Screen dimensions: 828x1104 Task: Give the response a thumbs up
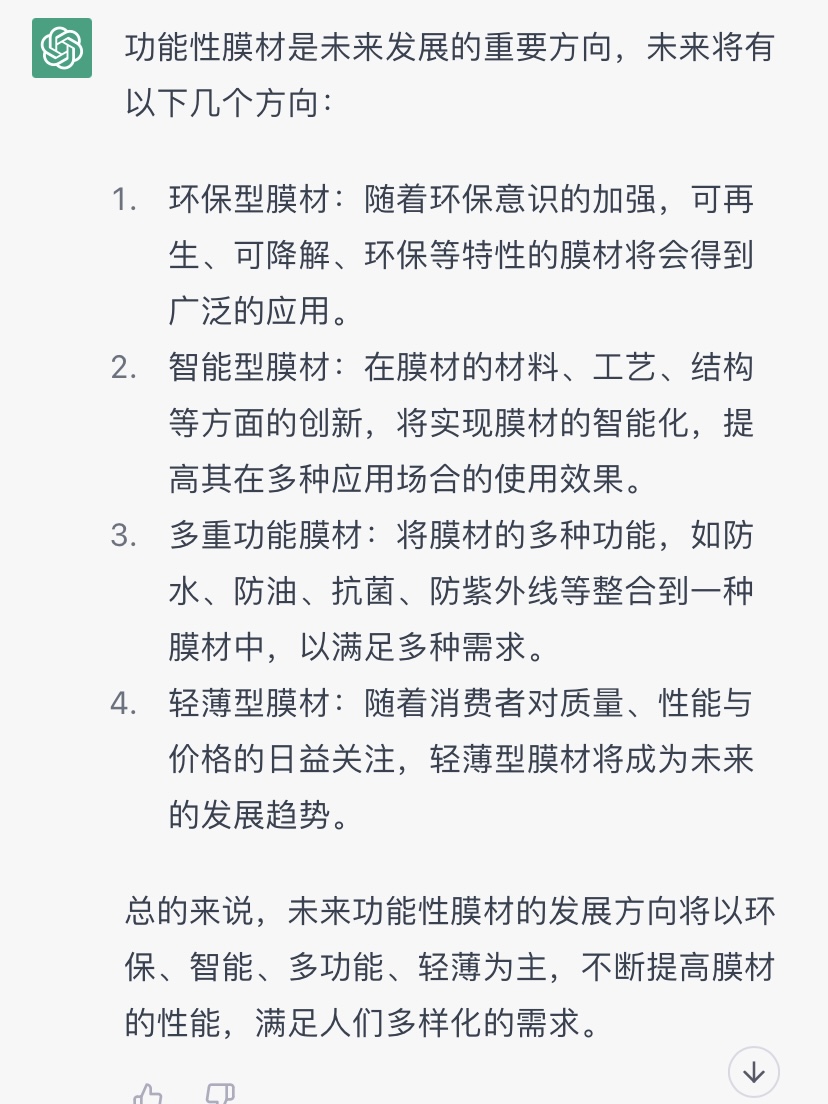[148, 1094]
